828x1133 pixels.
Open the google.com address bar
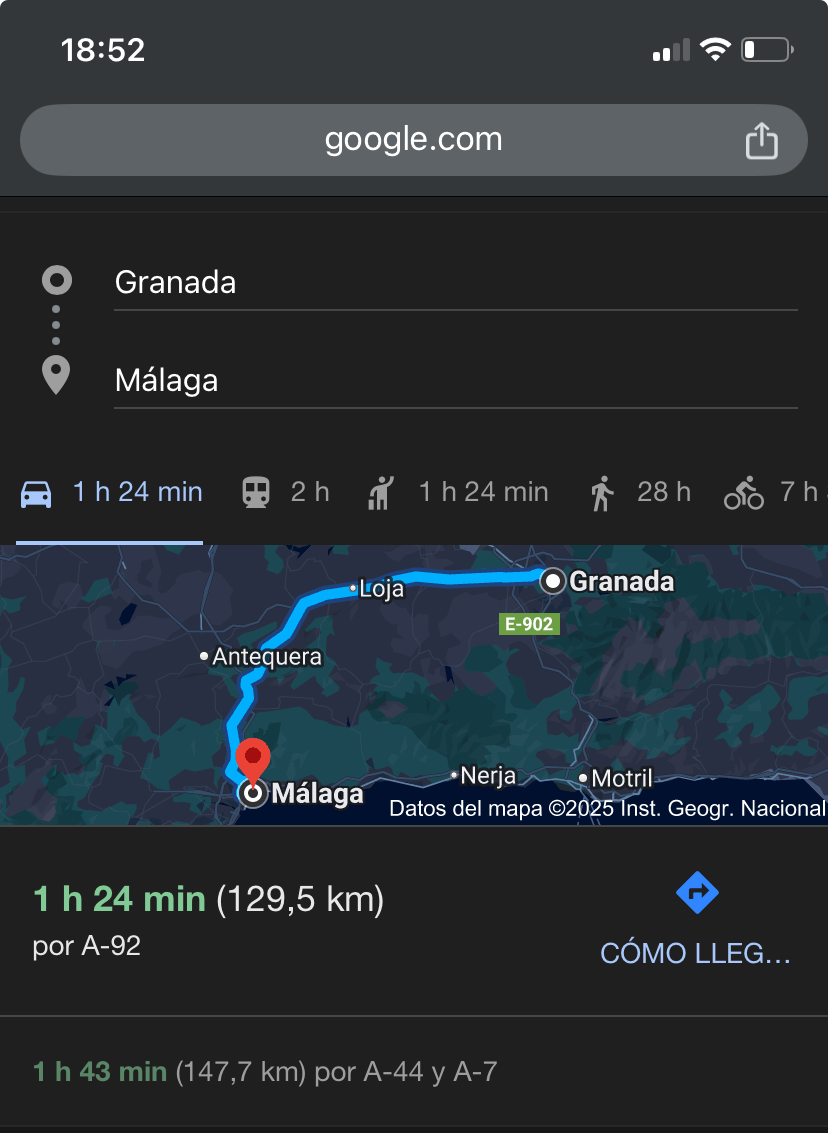(413, 139)
